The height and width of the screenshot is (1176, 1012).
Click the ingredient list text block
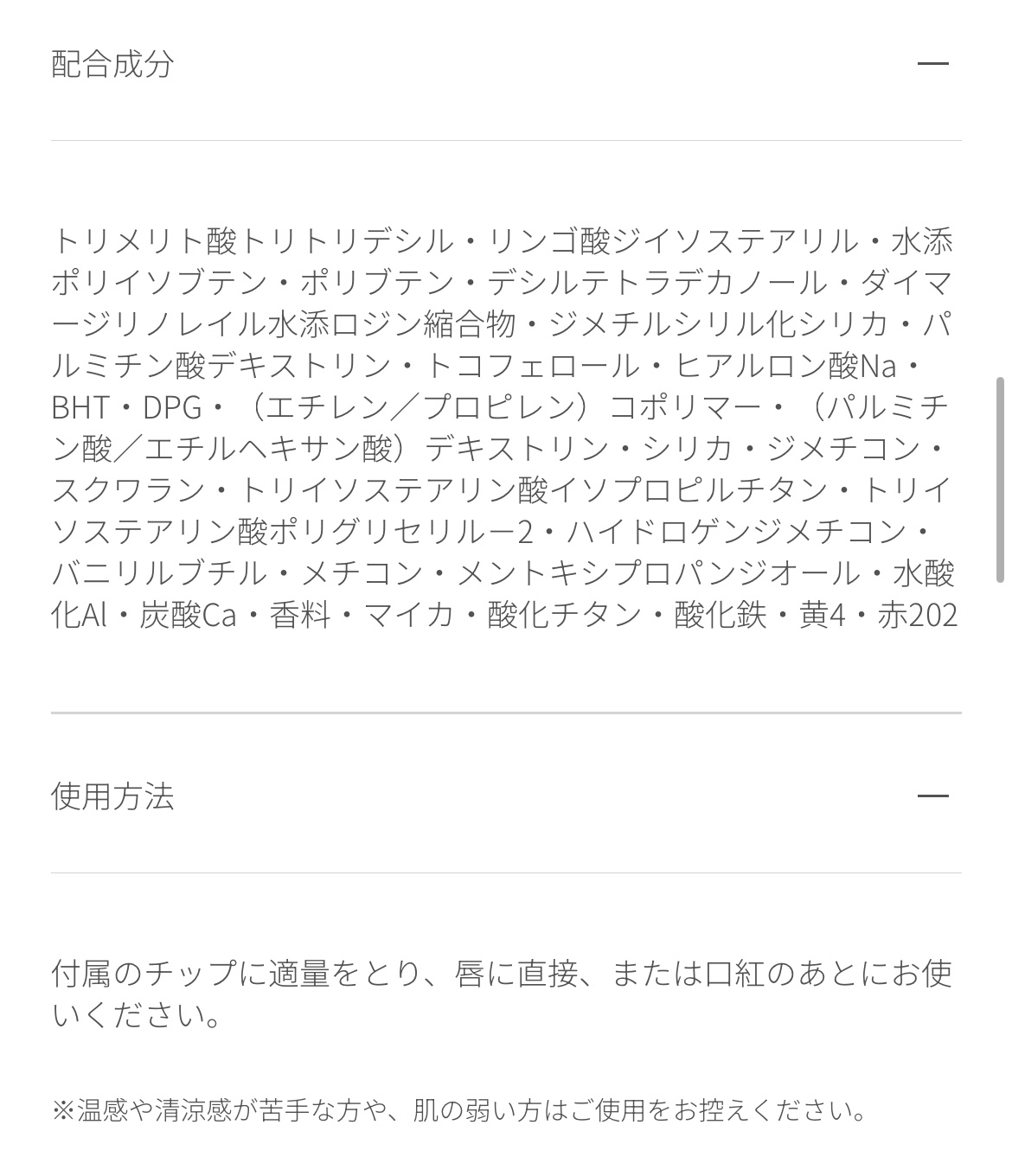point(506,428)
